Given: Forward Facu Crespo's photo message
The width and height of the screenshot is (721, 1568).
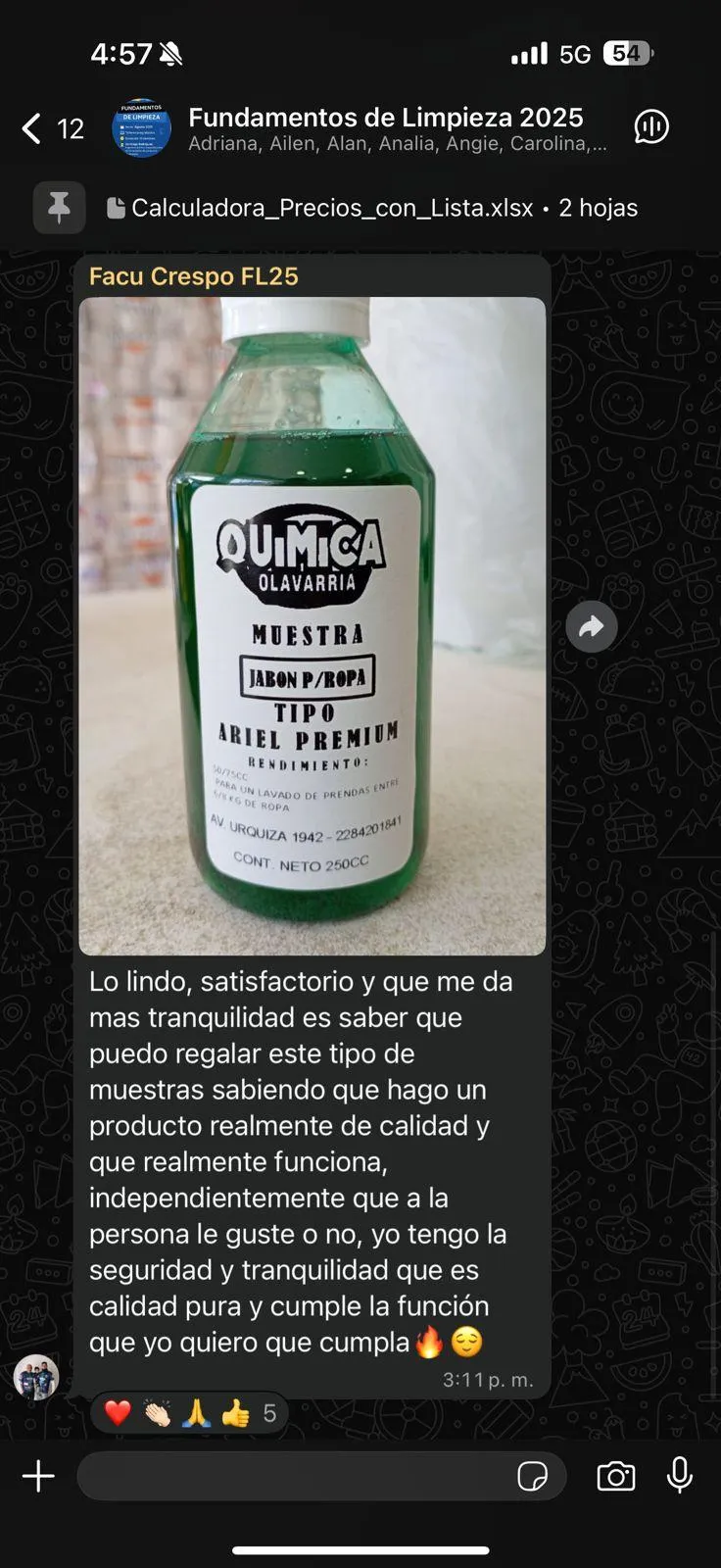Looking at the screenshot, I should tap(592, 626).
